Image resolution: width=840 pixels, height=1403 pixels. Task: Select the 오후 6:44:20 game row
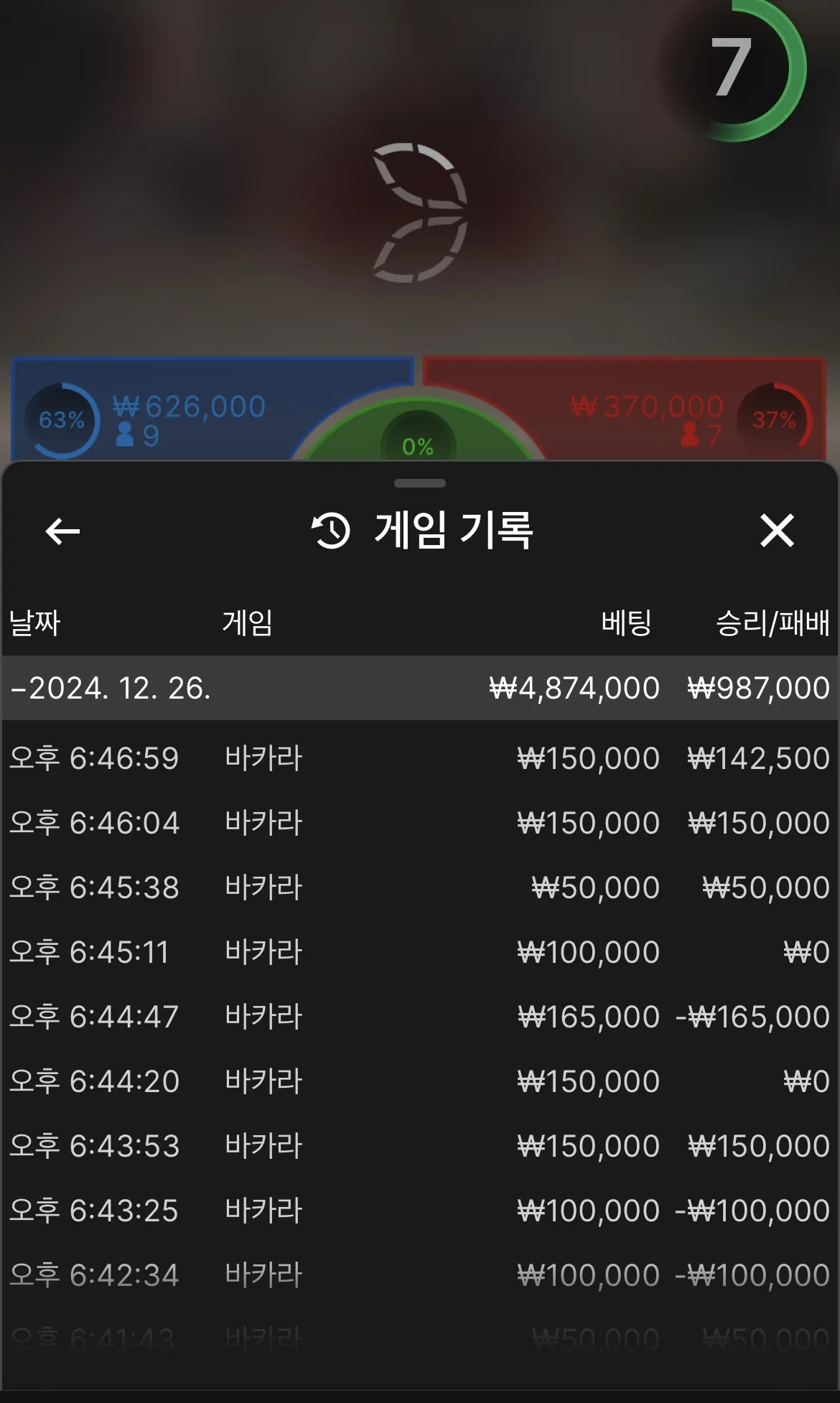tap(419, 1081)
